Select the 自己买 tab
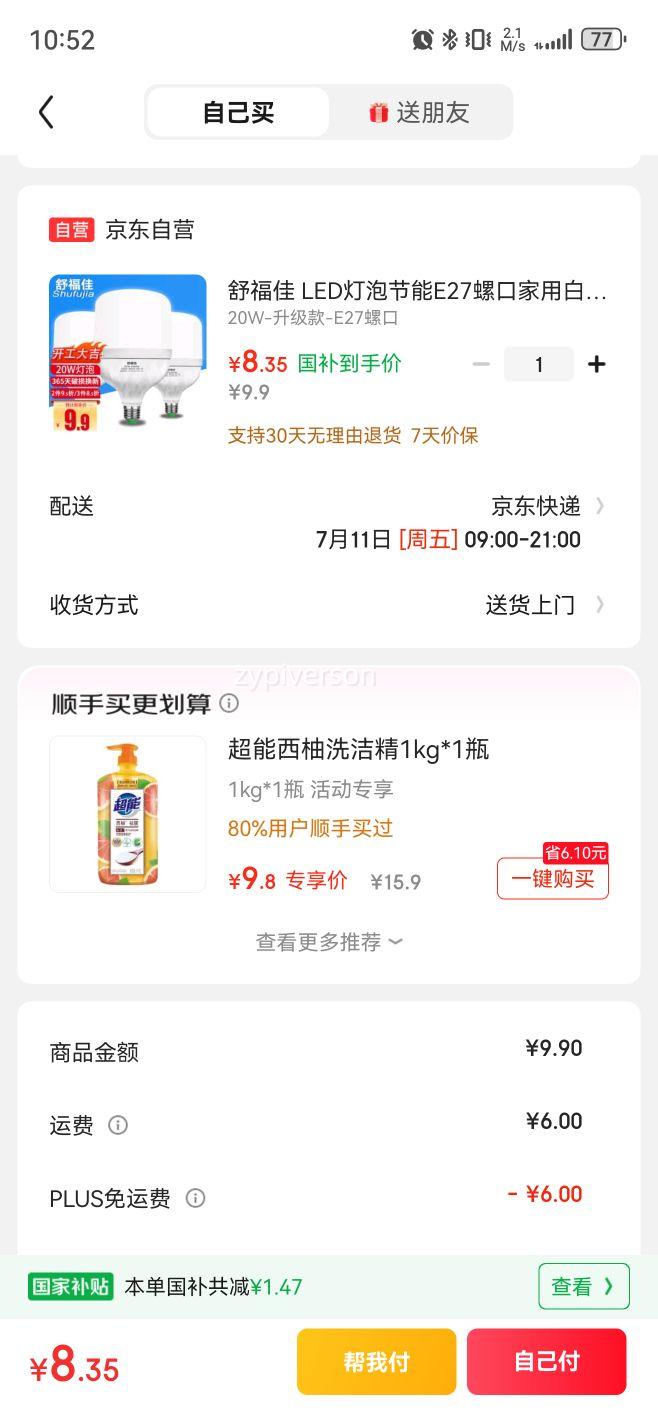658x1416 pixels. tap(238, 112)
